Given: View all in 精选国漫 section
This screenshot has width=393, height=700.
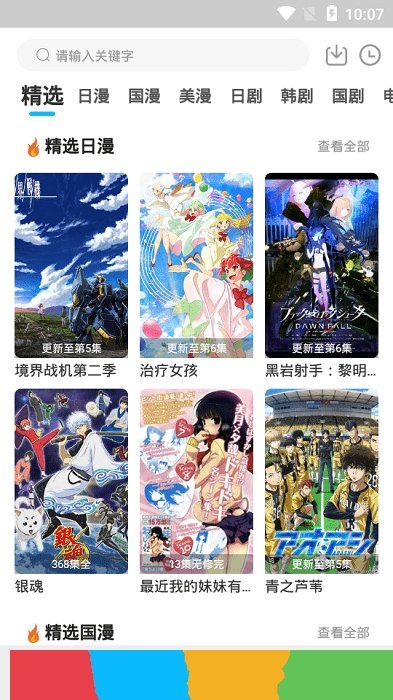Looking at the screenshot, I should tap(343, 633).
